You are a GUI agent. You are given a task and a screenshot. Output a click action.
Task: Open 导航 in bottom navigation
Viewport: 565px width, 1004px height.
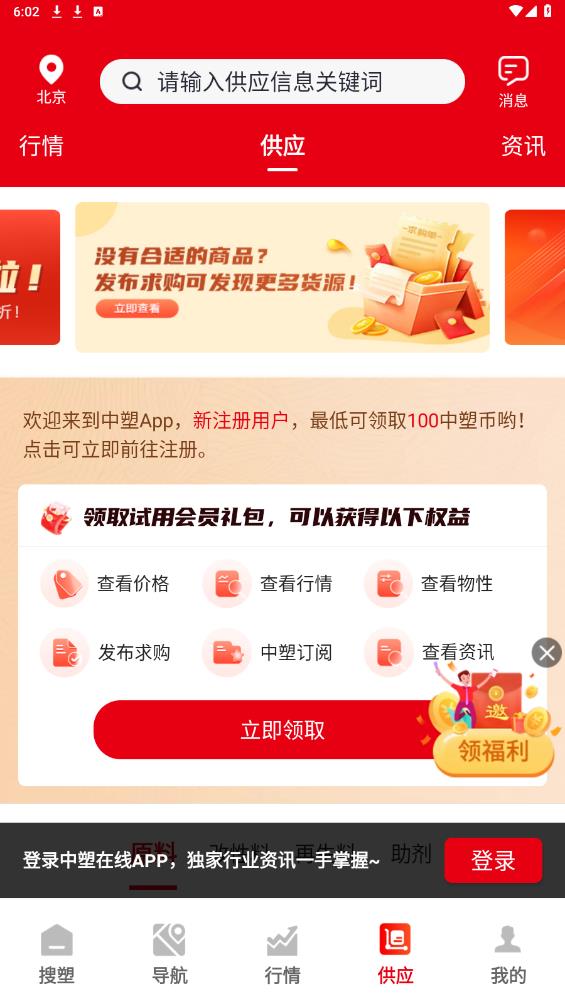click(x=169, y=954)
